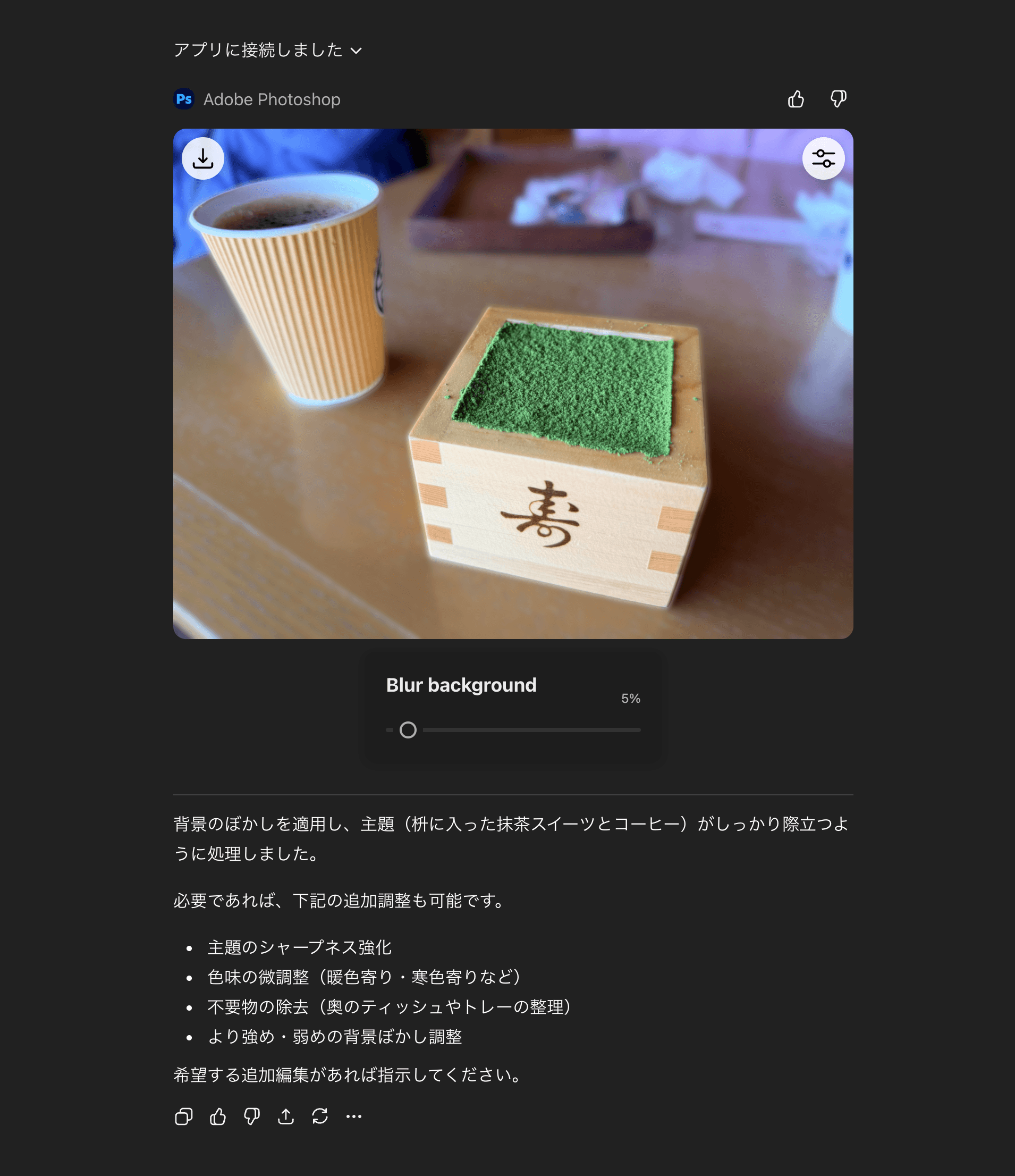Expand the アプリに接続しました dropdown

268,50
